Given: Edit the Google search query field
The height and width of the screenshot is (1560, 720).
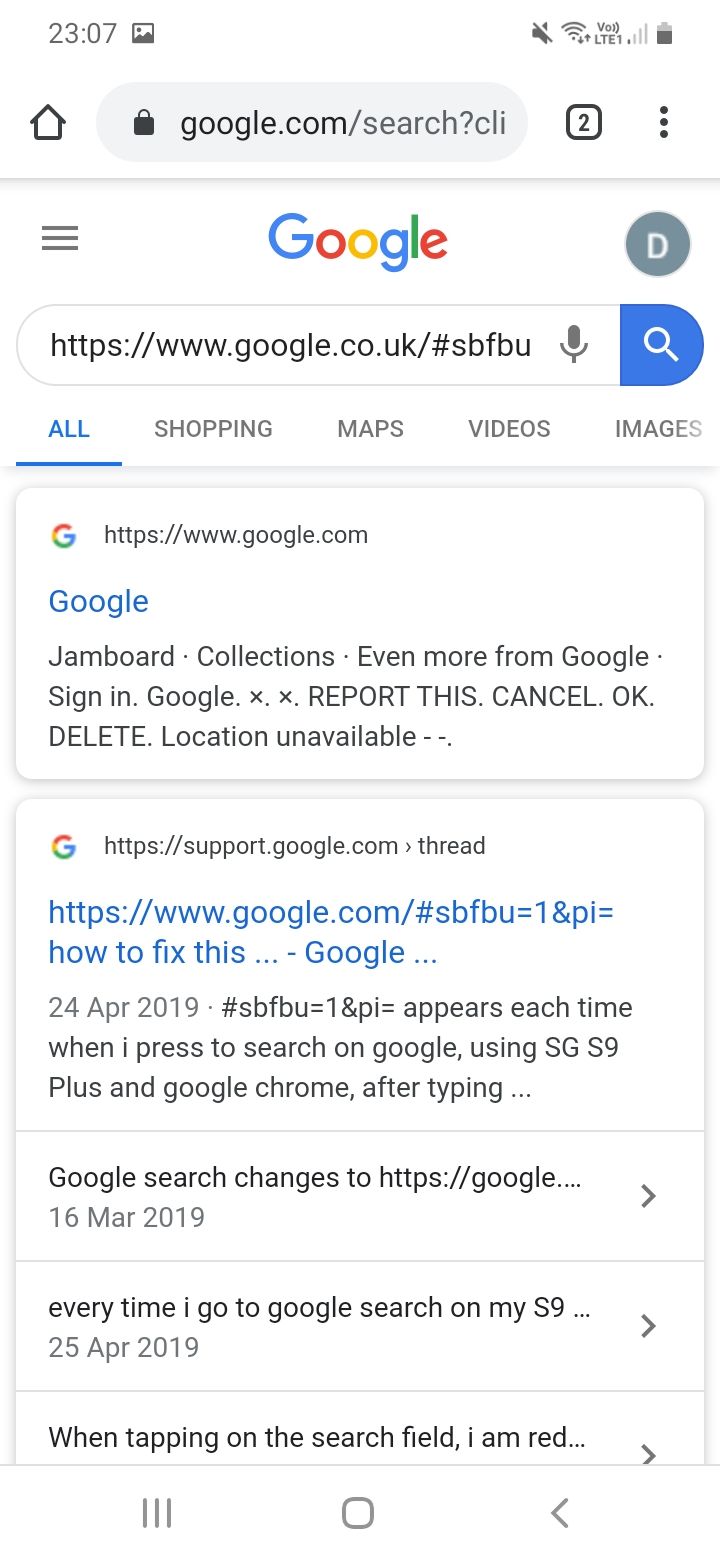Looking at the screenshot, I should [290, 346].
